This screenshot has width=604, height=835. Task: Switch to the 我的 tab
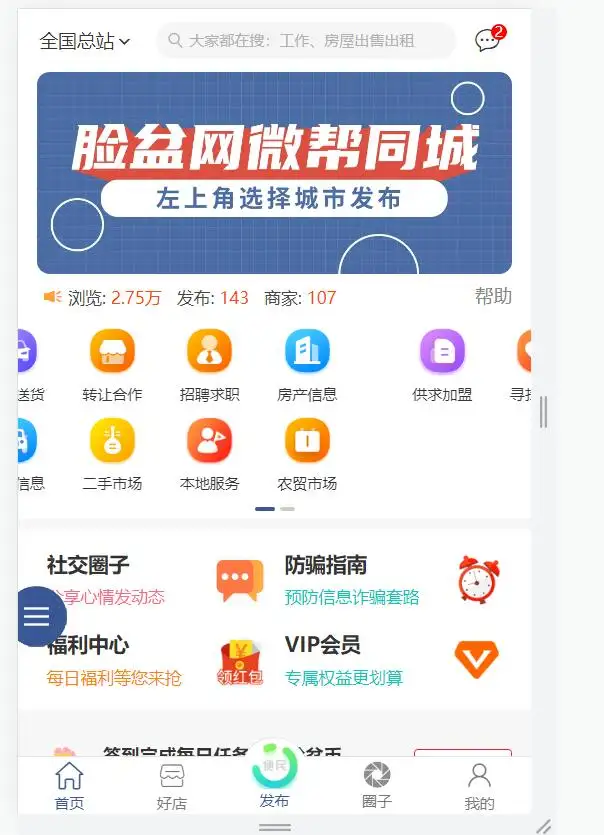(479, 787)
